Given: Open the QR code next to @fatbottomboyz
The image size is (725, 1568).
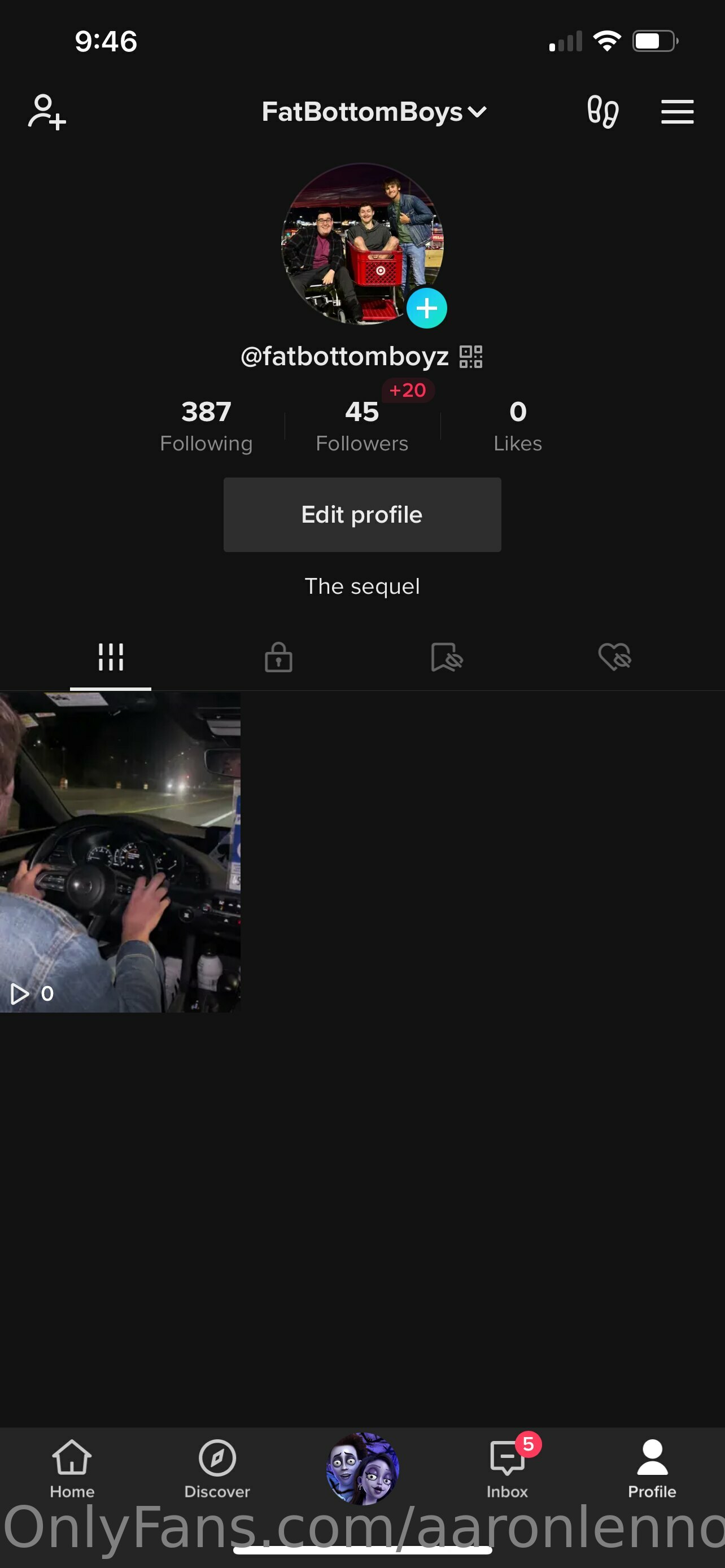Looking at the screenshot, I should tap(470, 357).
